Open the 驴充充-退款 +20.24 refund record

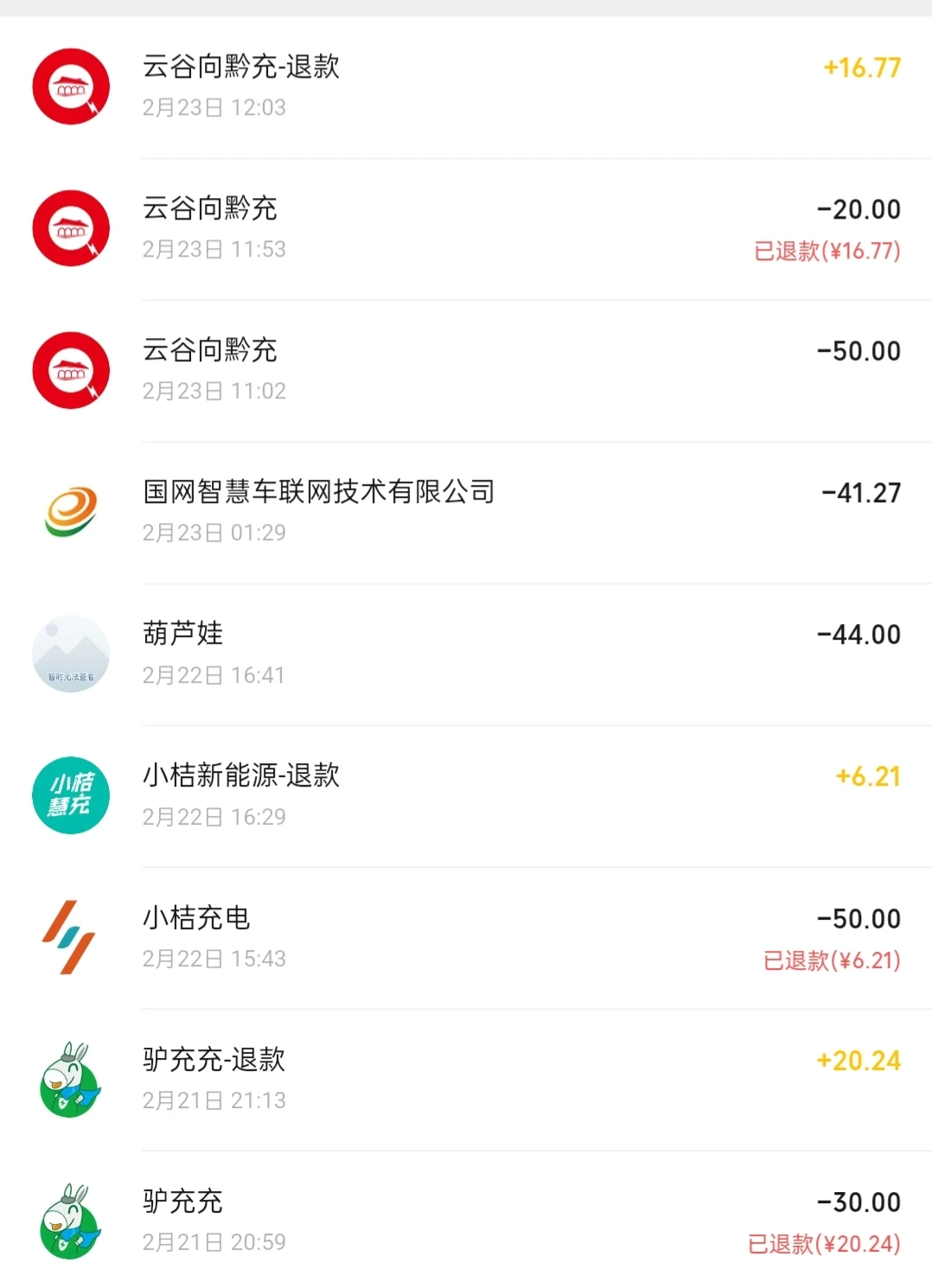point(466,1080)
